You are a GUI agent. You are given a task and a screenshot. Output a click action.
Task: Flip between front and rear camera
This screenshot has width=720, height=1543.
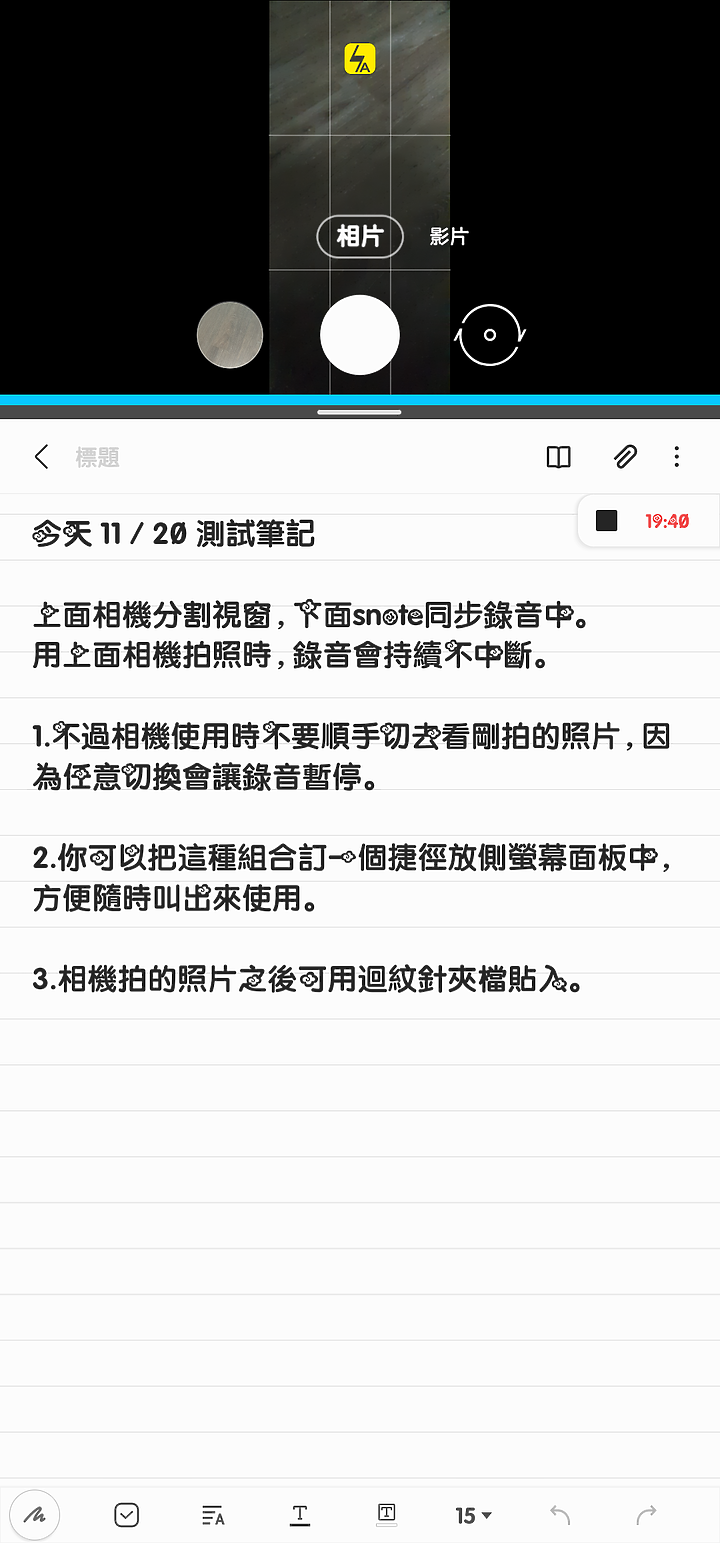[490, 335]
